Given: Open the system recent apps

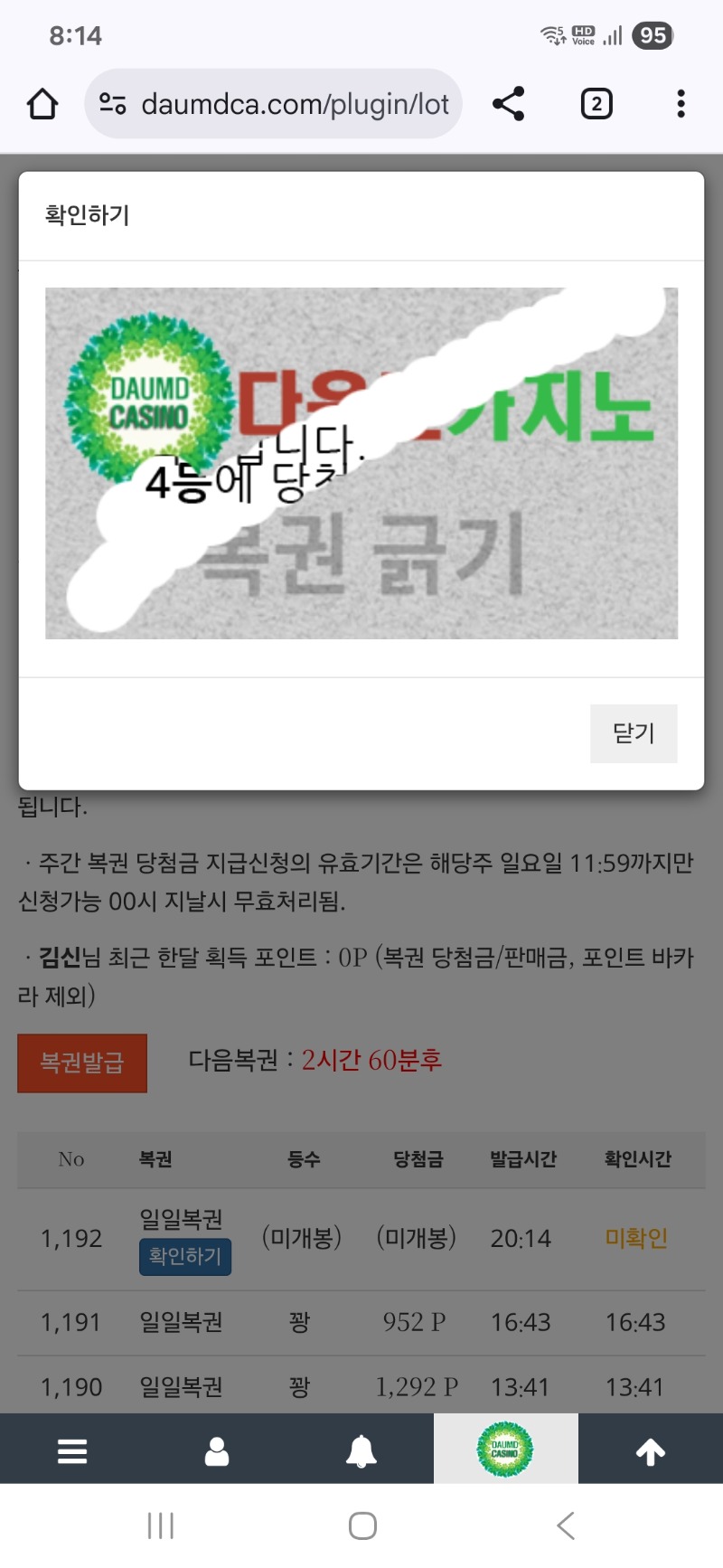Looking at the screenshot, I should tap(160, 1525).
